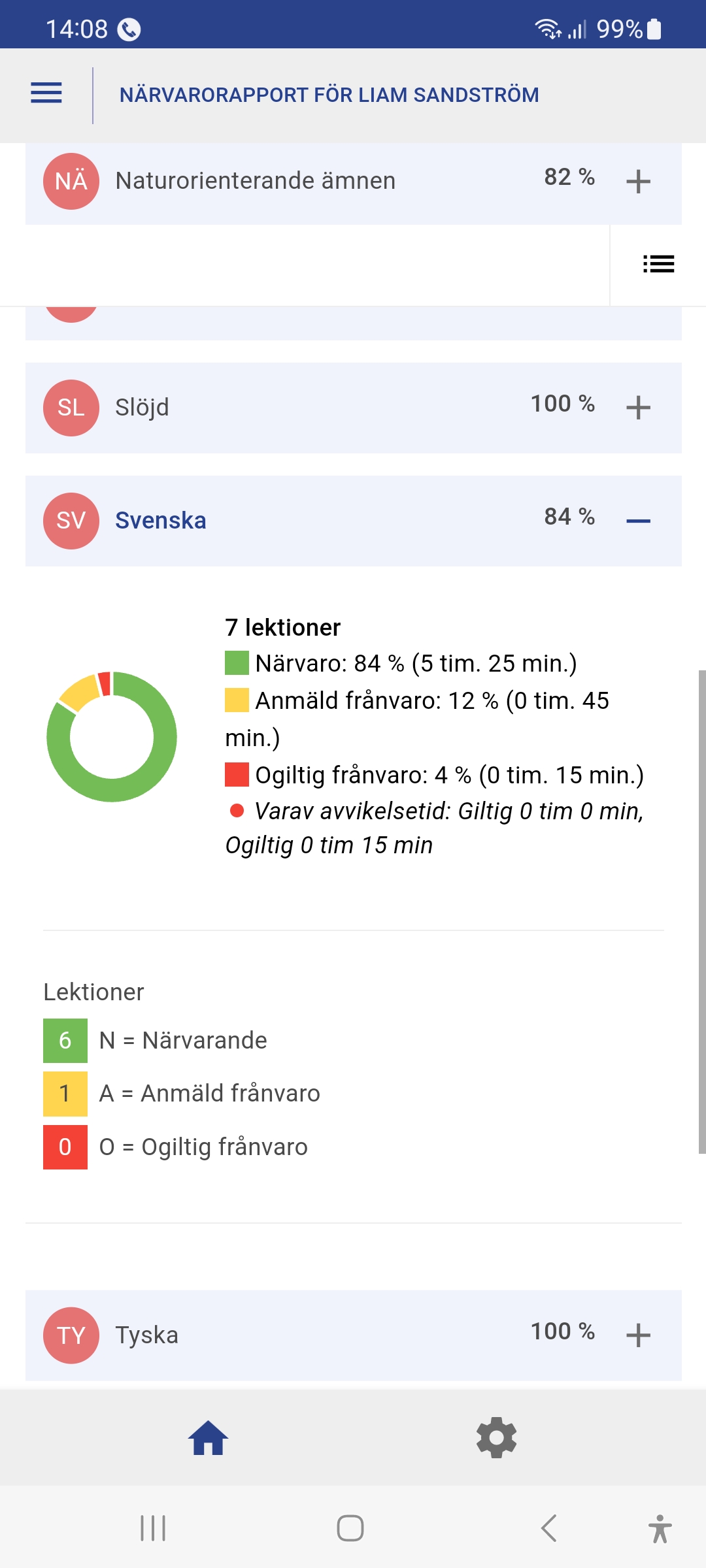
Task: Go to the home screen tab
Action: point(208,1438)
